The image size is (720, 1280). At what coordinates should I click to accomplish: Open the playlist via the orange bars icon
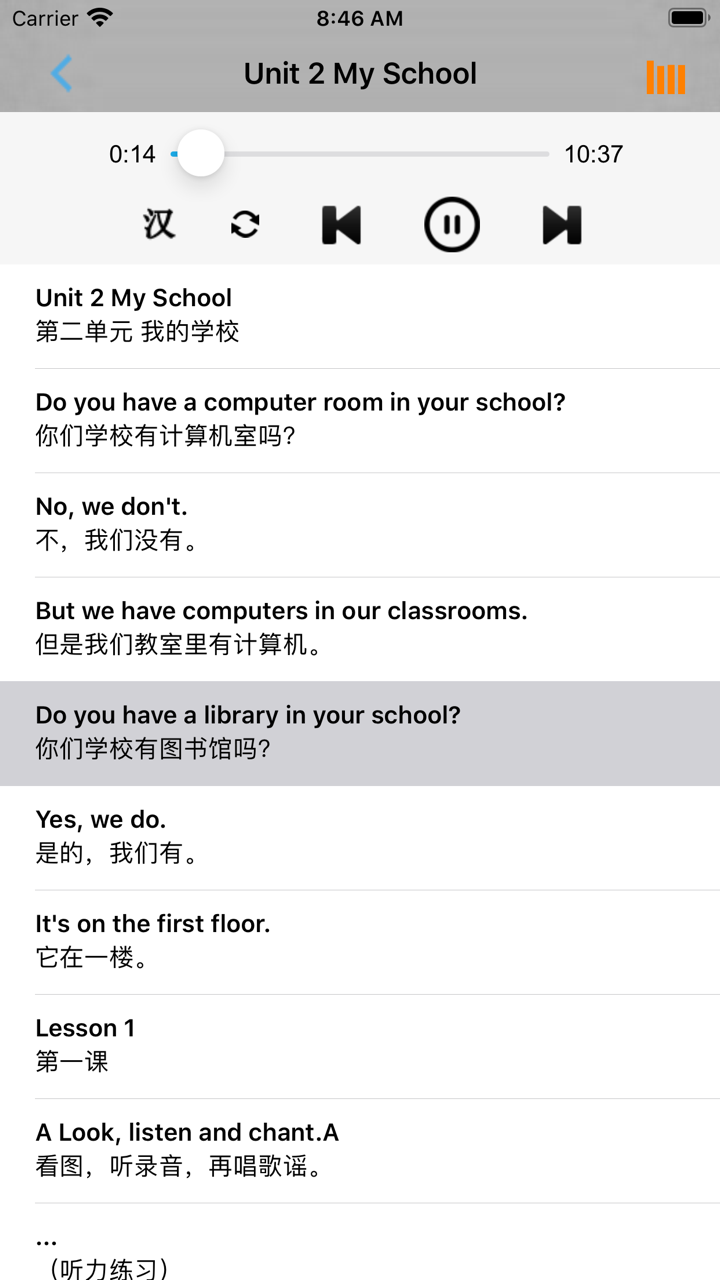pyautogui.click(x=664, y=74)
